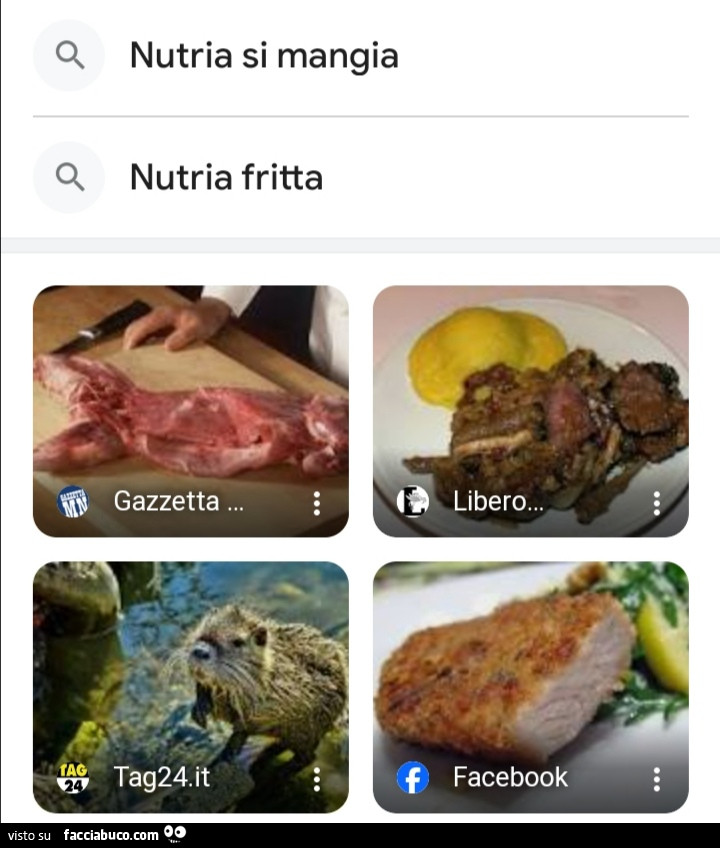Tap the three-dot menu on Tag24.it card

316,779
